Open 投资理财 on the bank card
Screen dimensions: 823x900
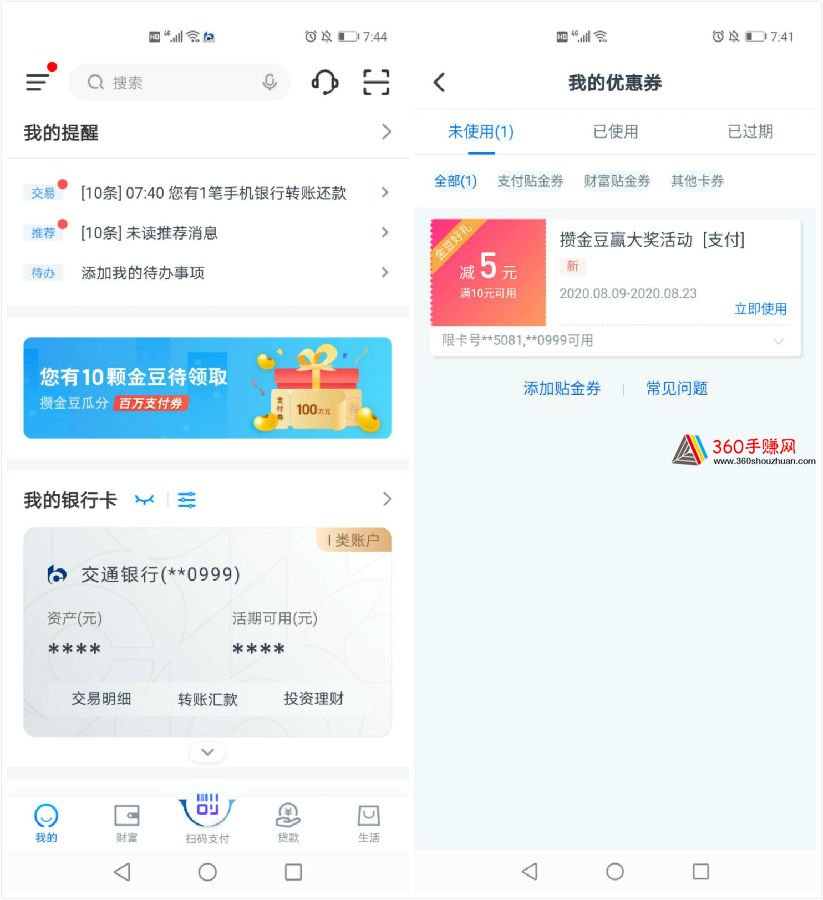point(314,699)
